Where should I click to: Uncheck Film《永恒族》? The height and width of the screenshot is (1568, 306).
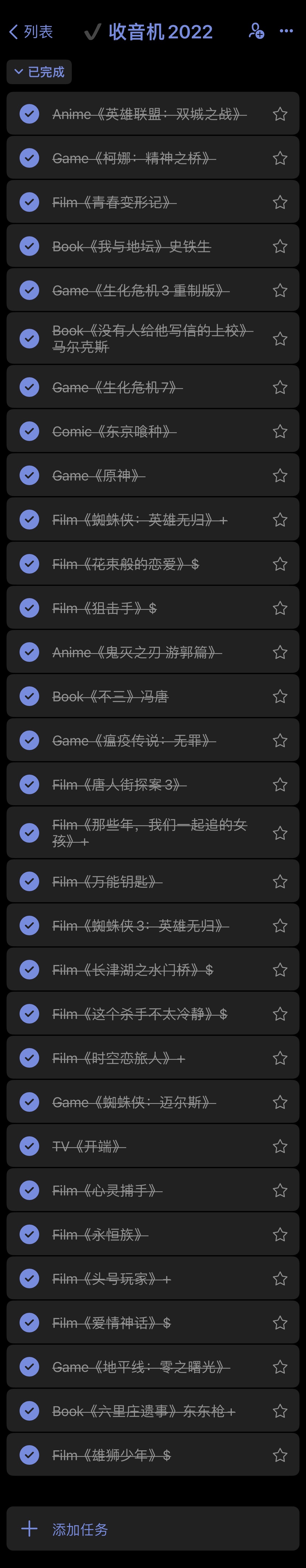coord(29,1234)
